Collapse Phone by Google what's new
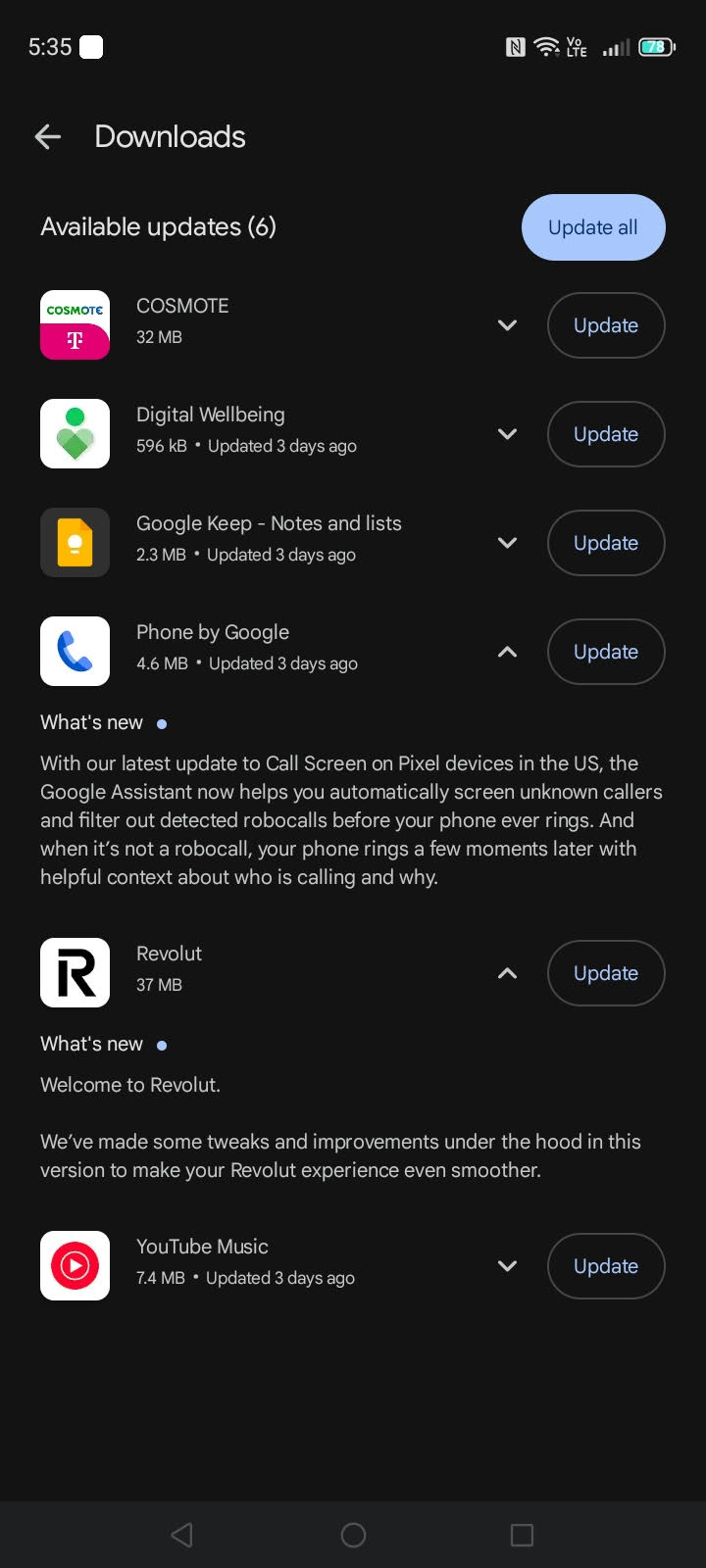Screen dimensions: 706x1568 507,652
